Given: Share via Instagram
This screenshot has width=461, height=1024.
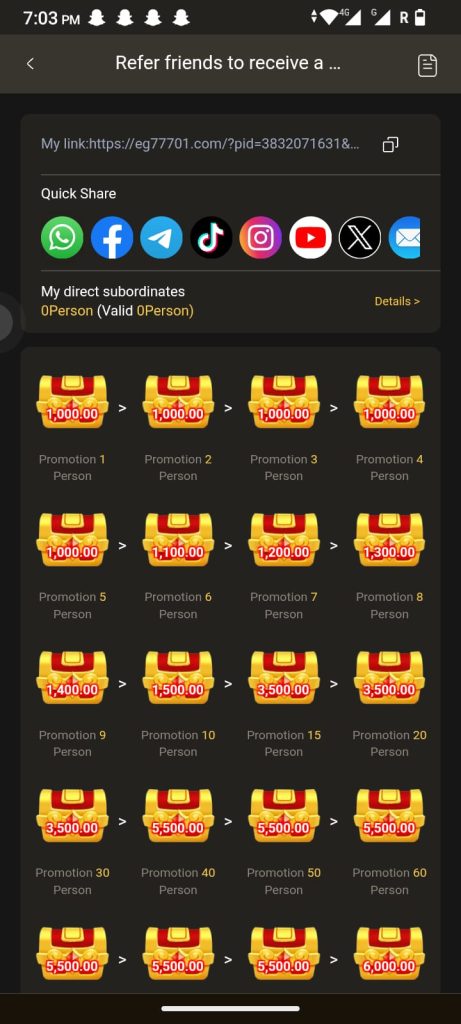Looking at the screenshot, I should (261, 238).
